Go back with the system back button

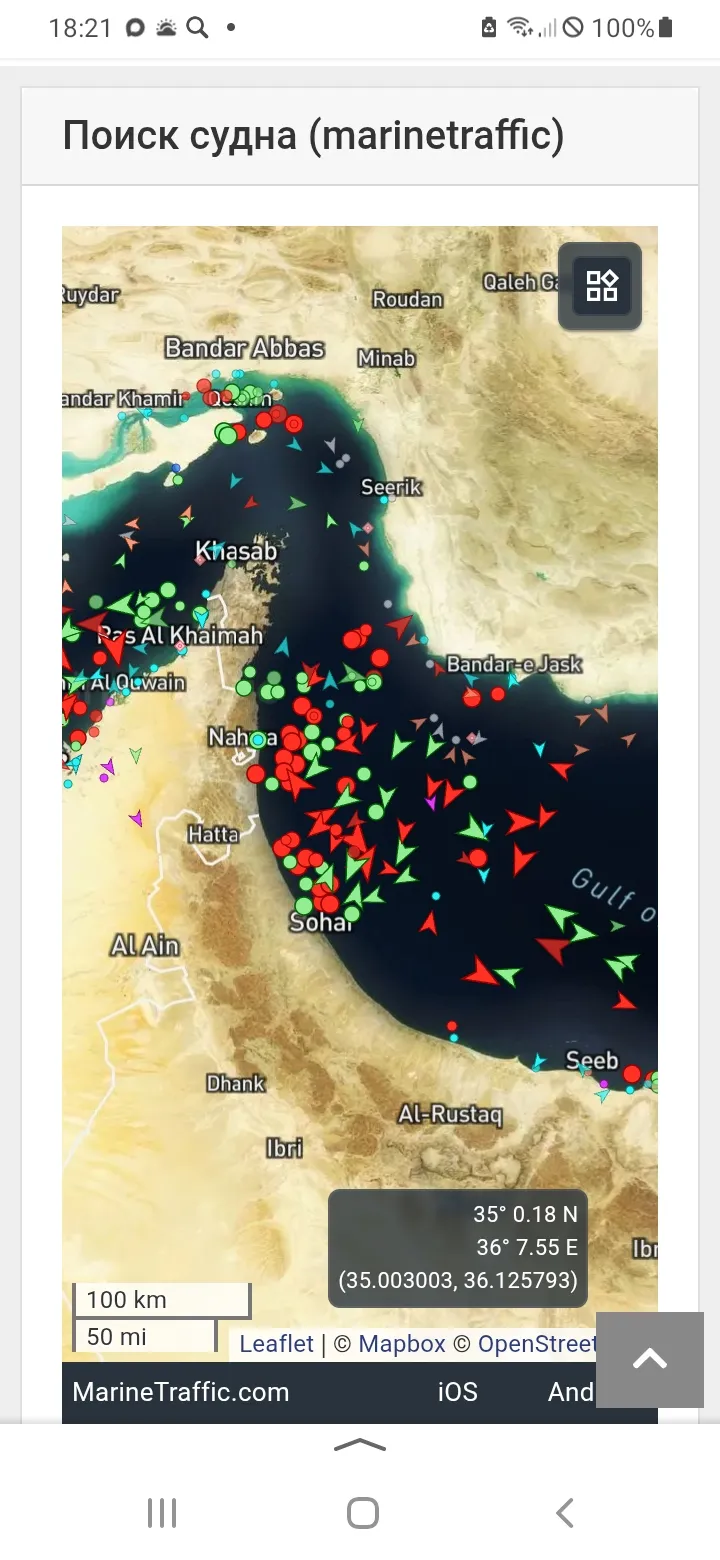tap(565, 1513)
